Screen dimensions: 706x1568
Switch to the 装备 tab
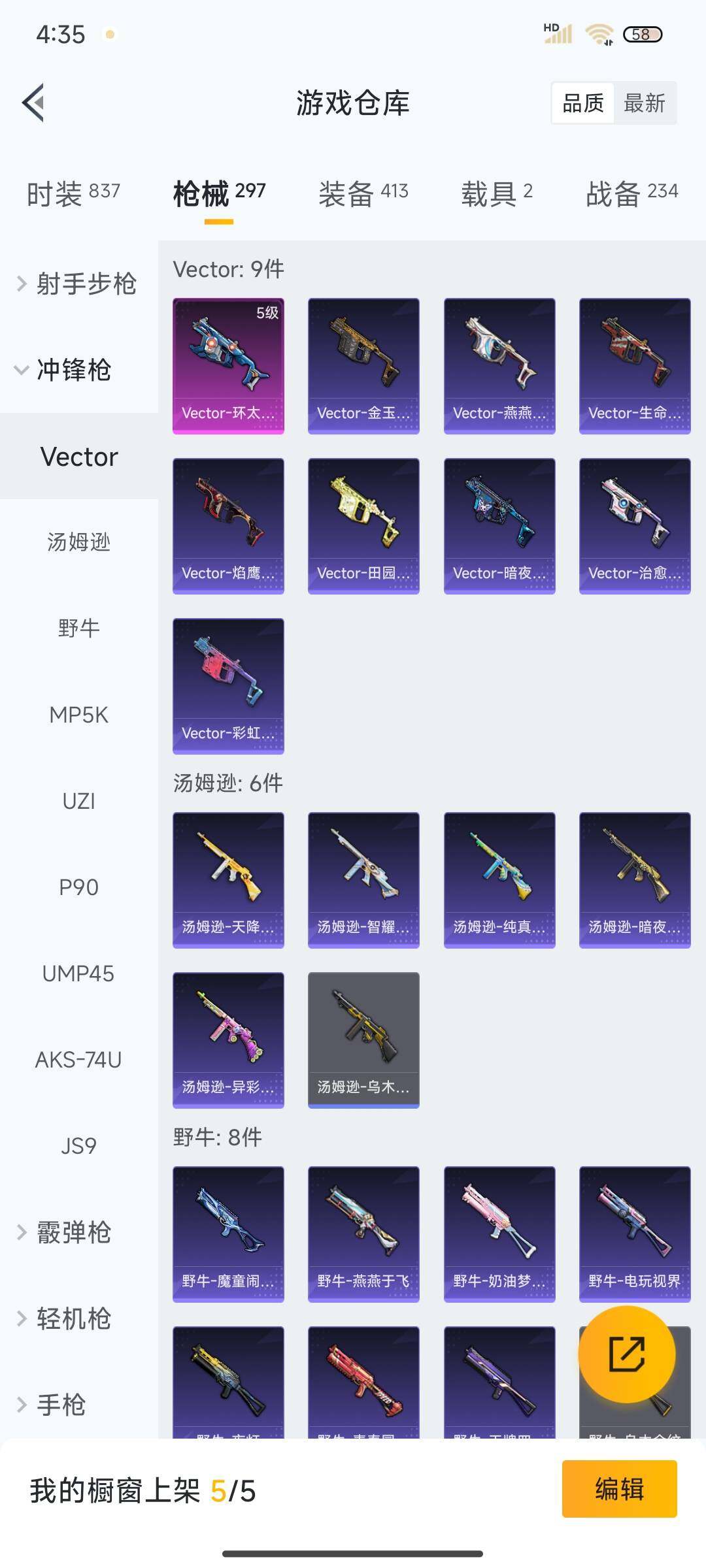(x=363, y=193)
